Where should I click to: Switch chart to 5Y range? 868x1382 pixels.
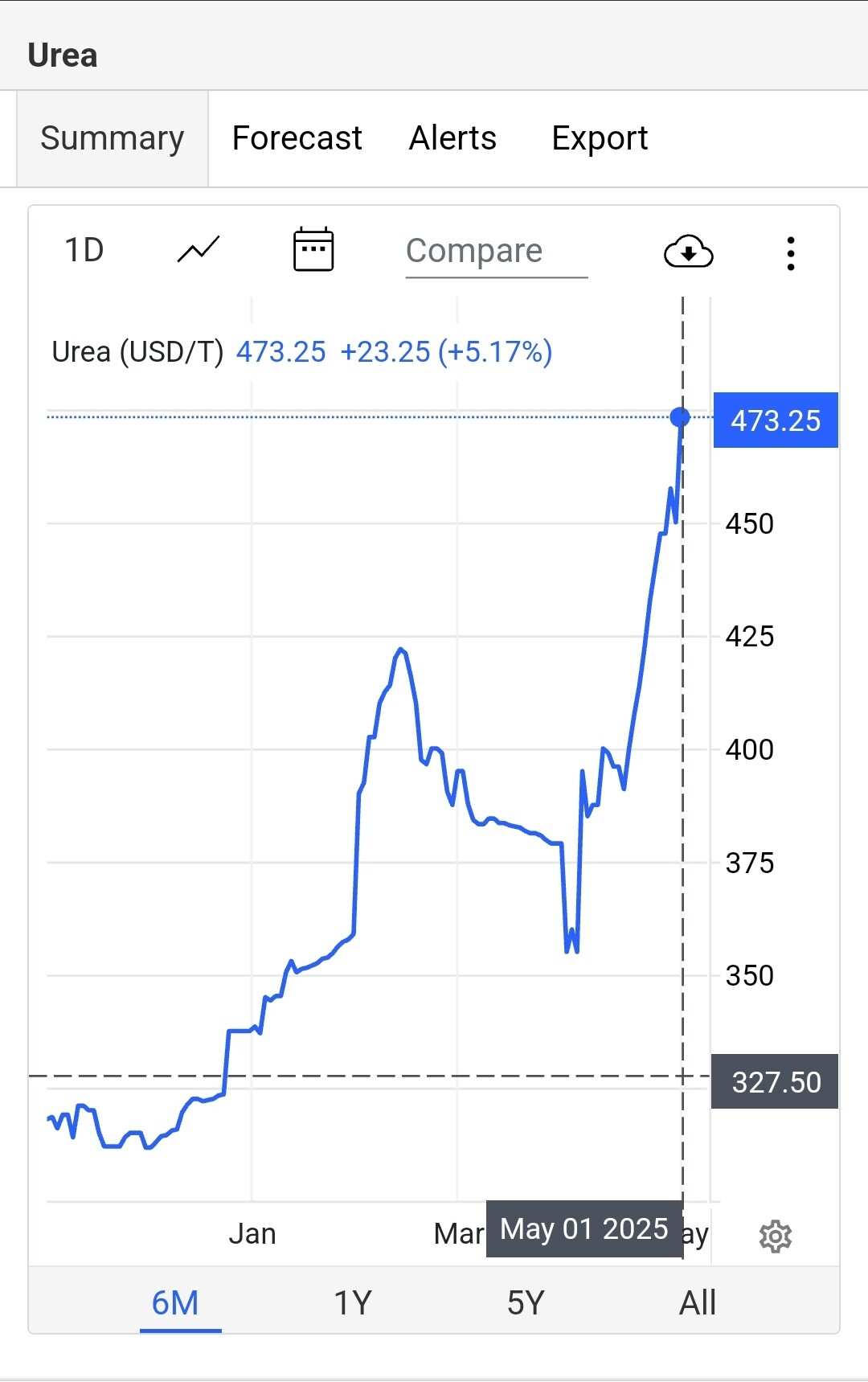point(526,1302)
